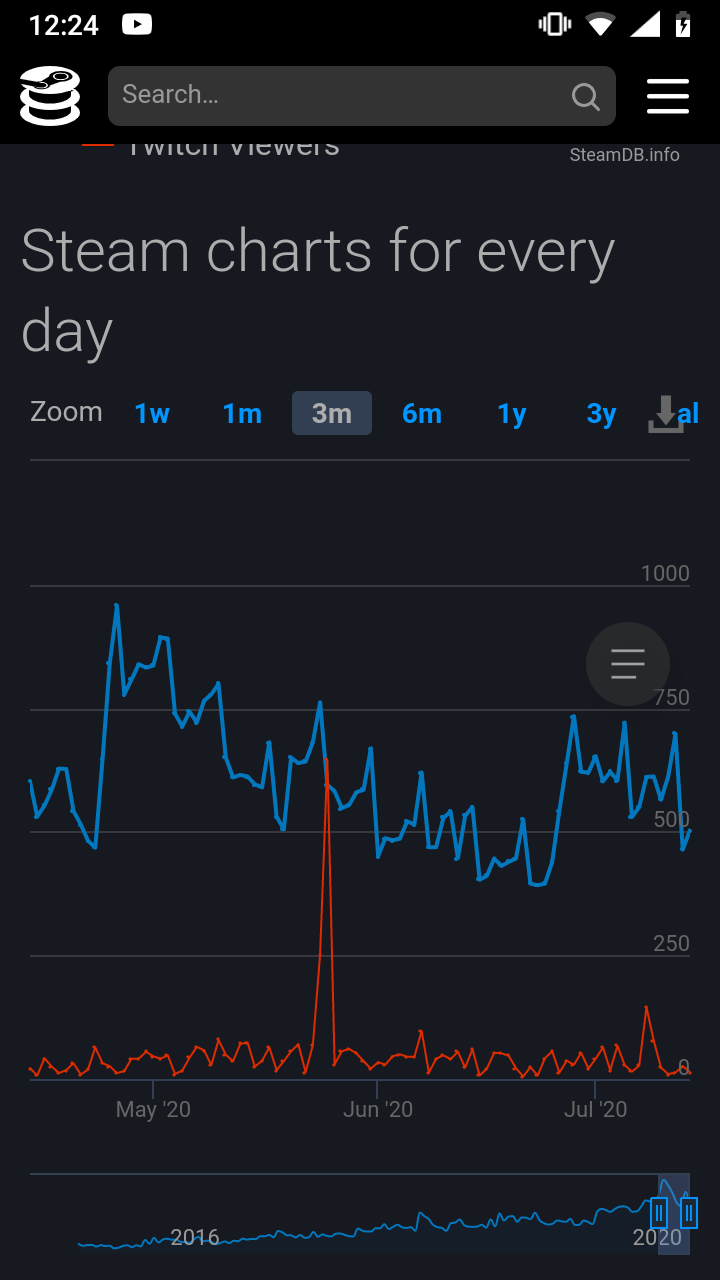
Task: Submit search with magnifier icon
Action: pyautogui.click(x=585, y=96)
